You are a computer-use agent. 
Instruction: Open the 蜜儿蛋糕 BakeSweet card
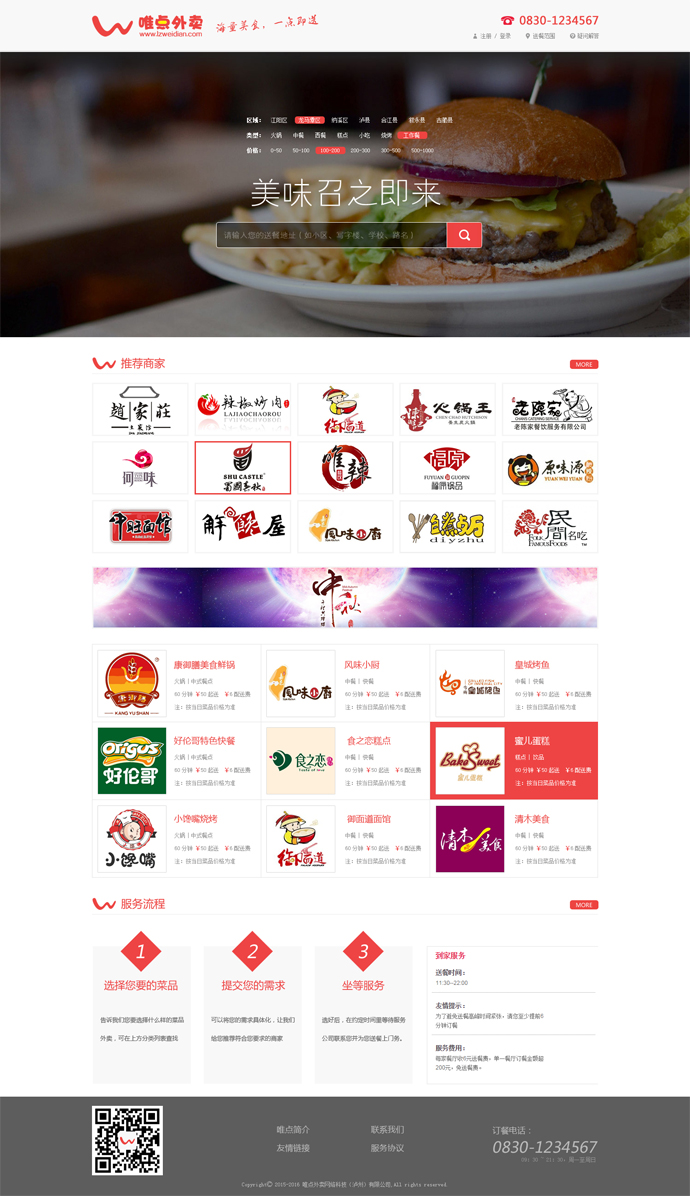point(514,760)
